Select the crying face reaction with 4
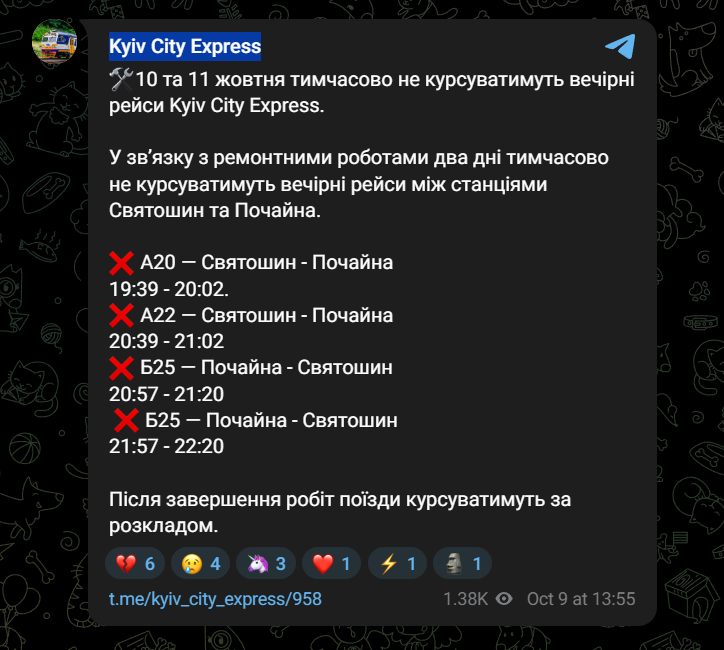This screenshot has width=724, height=650. point(201,564)
